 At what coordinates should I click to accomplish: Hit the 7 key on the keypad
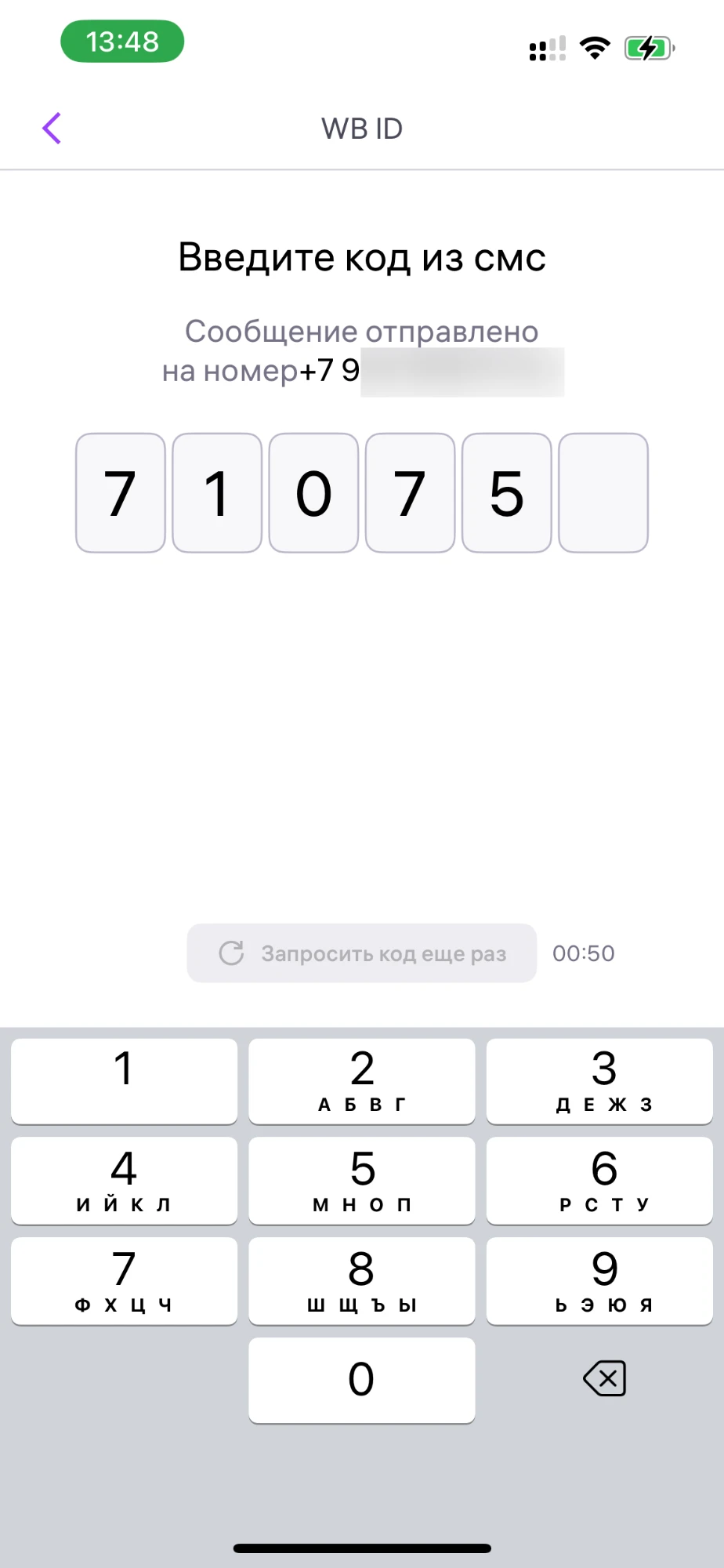coord(124,1280)
